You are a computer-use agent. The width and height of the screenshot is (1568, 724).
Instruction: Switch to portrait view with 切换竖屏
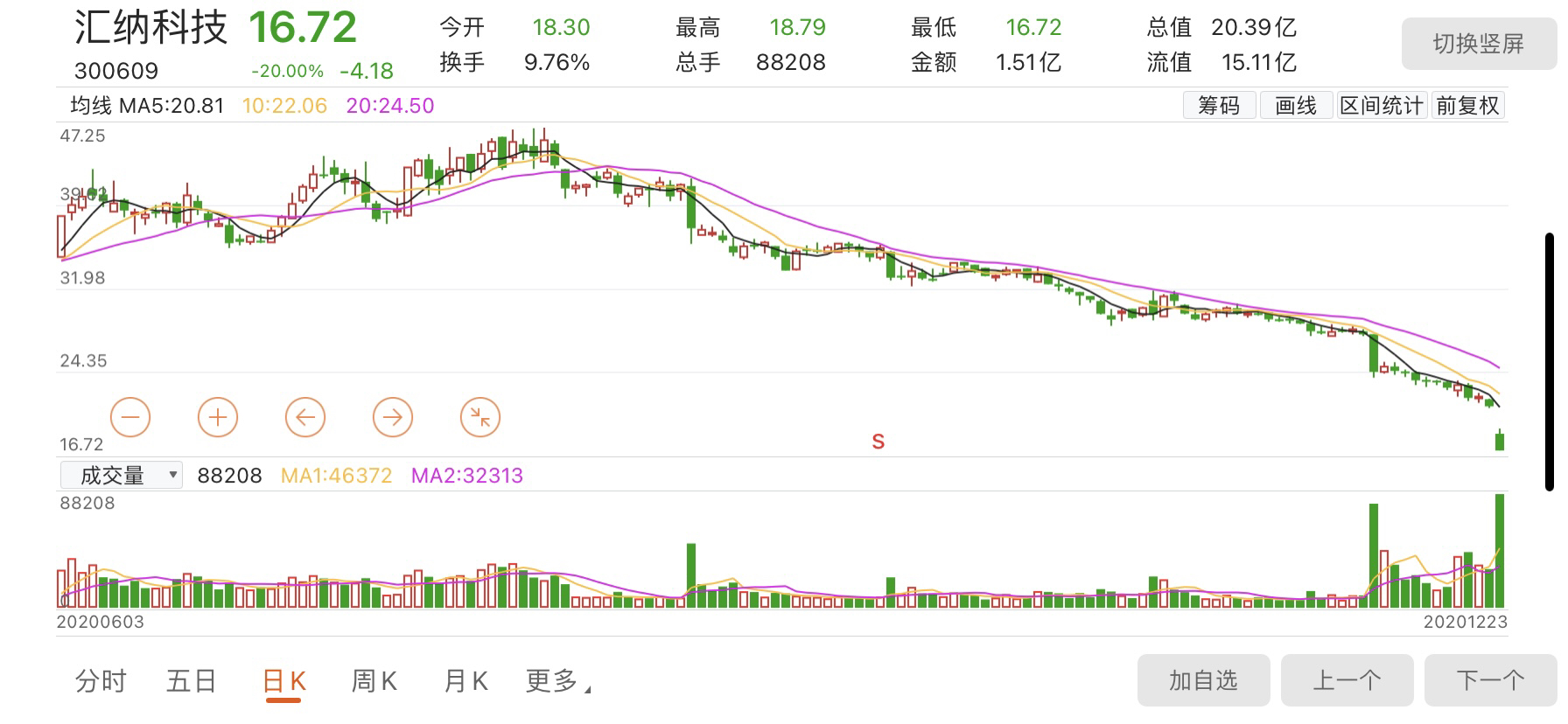click(1478, 44)
